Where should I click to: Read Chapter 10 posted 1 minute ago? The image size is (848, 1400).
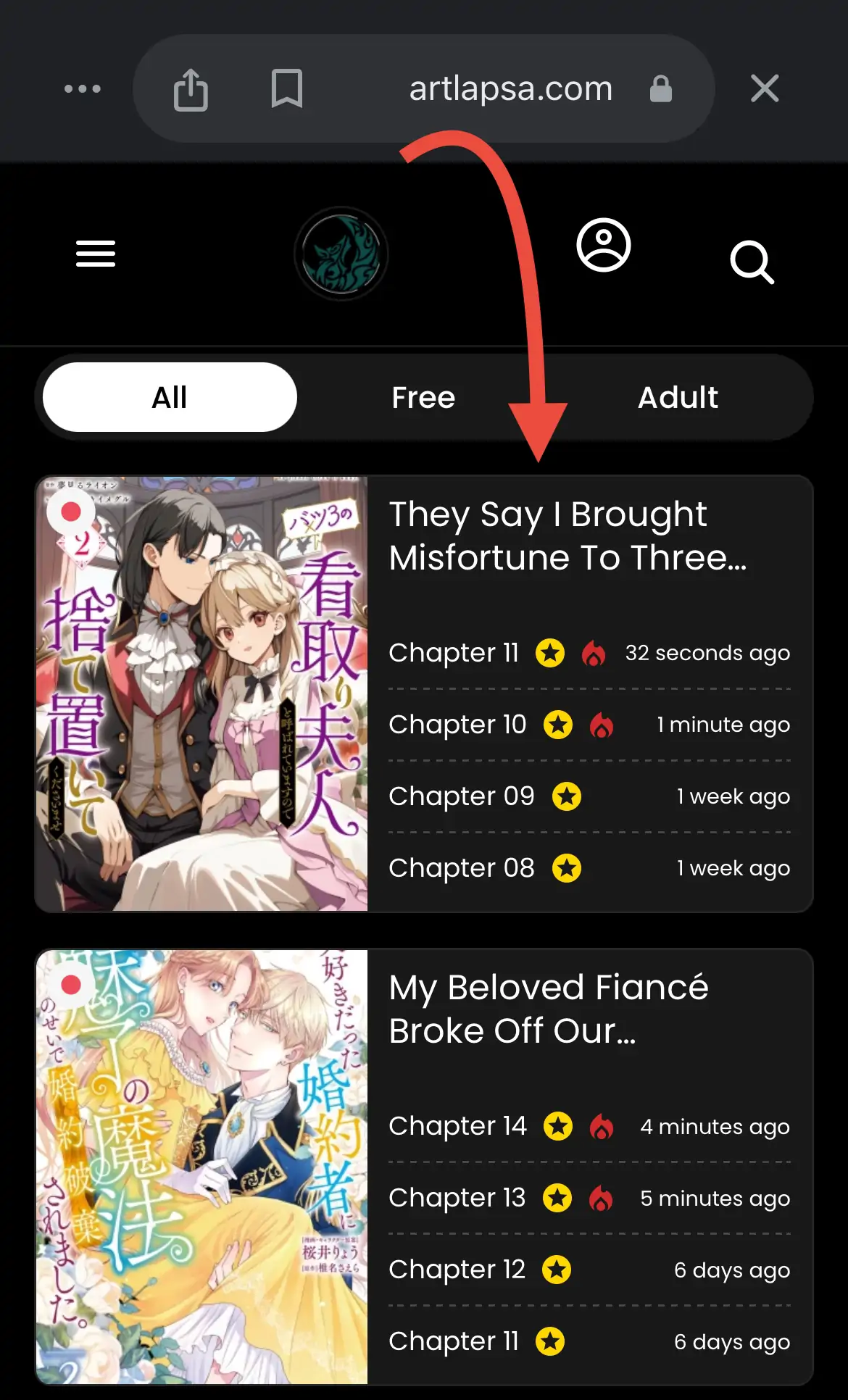pyautogui.click(x=457, y=725)
